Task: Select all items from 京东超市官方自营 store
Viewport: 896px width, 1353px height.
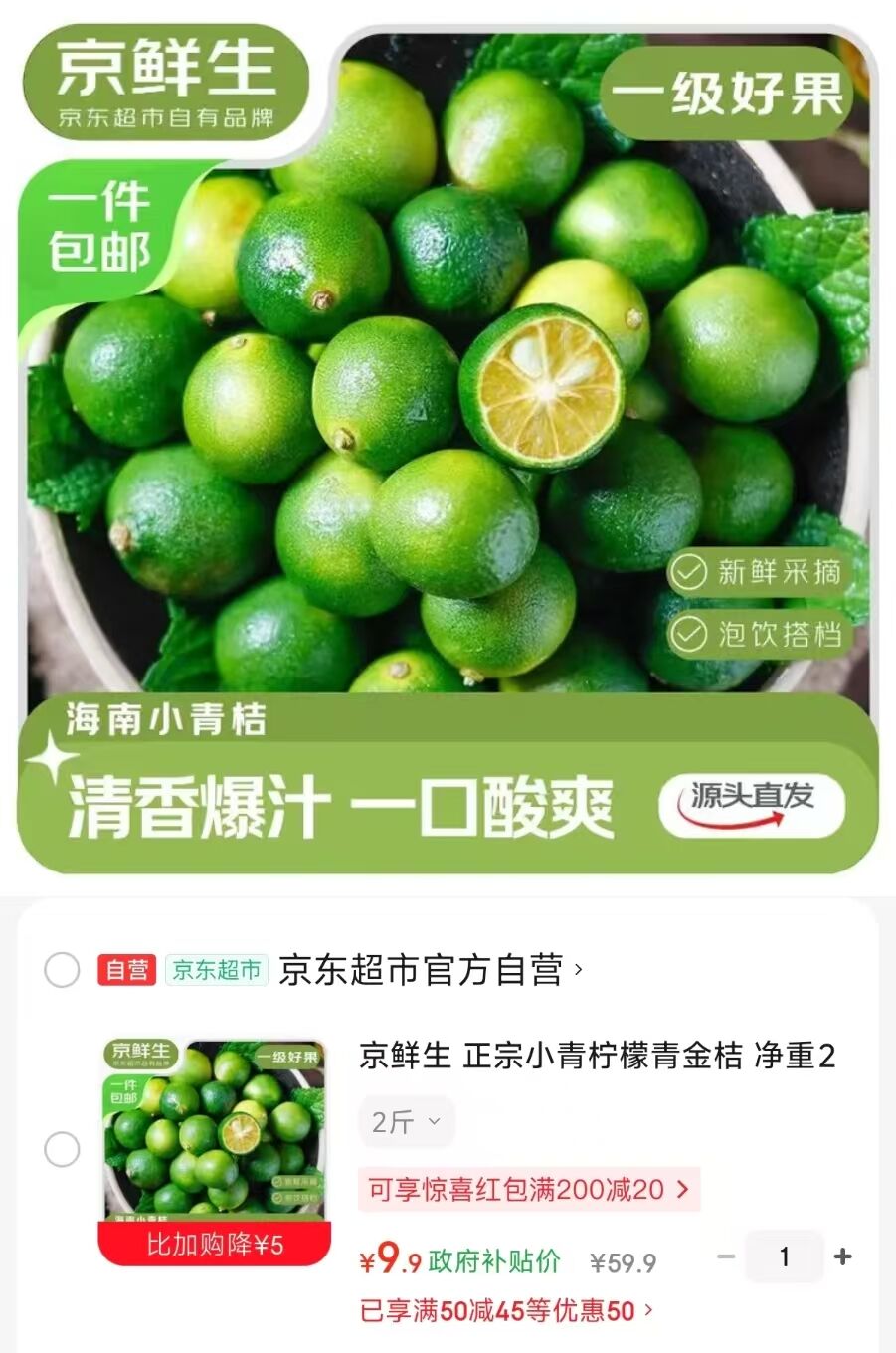Action: point(62,969)
